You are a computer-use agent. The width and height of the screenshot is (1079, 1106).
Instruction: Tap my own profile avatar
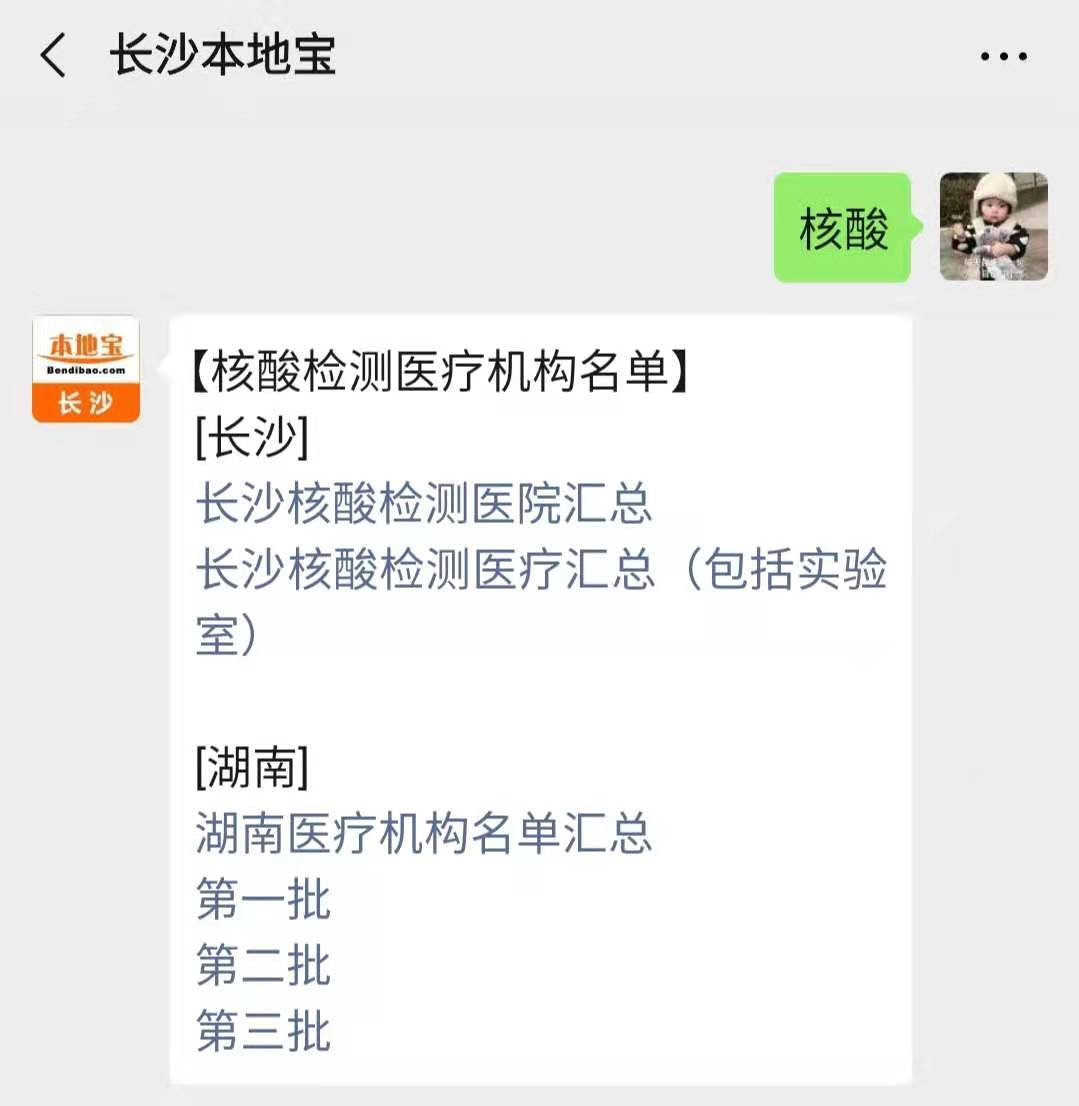993,227
